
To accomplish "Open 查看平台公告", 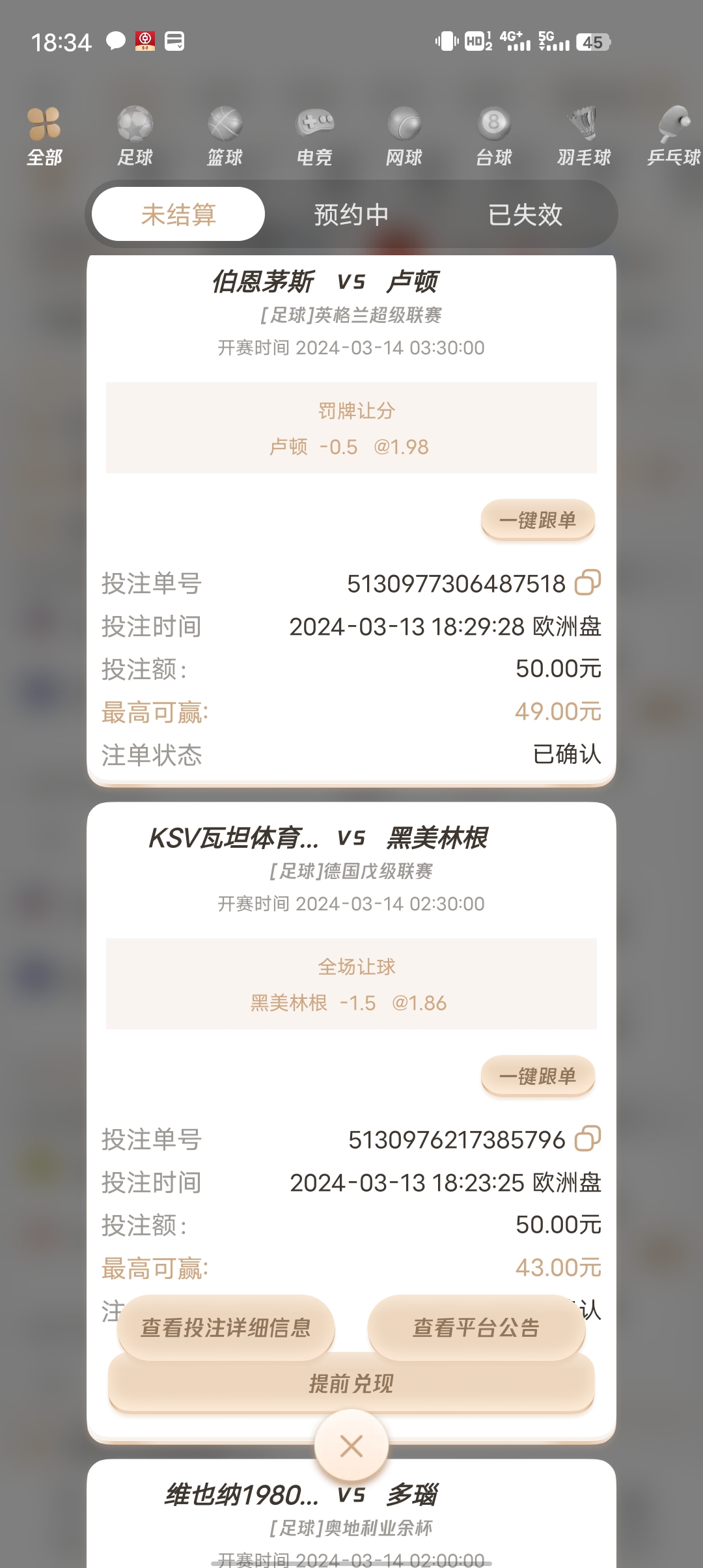I will 476,1327.
